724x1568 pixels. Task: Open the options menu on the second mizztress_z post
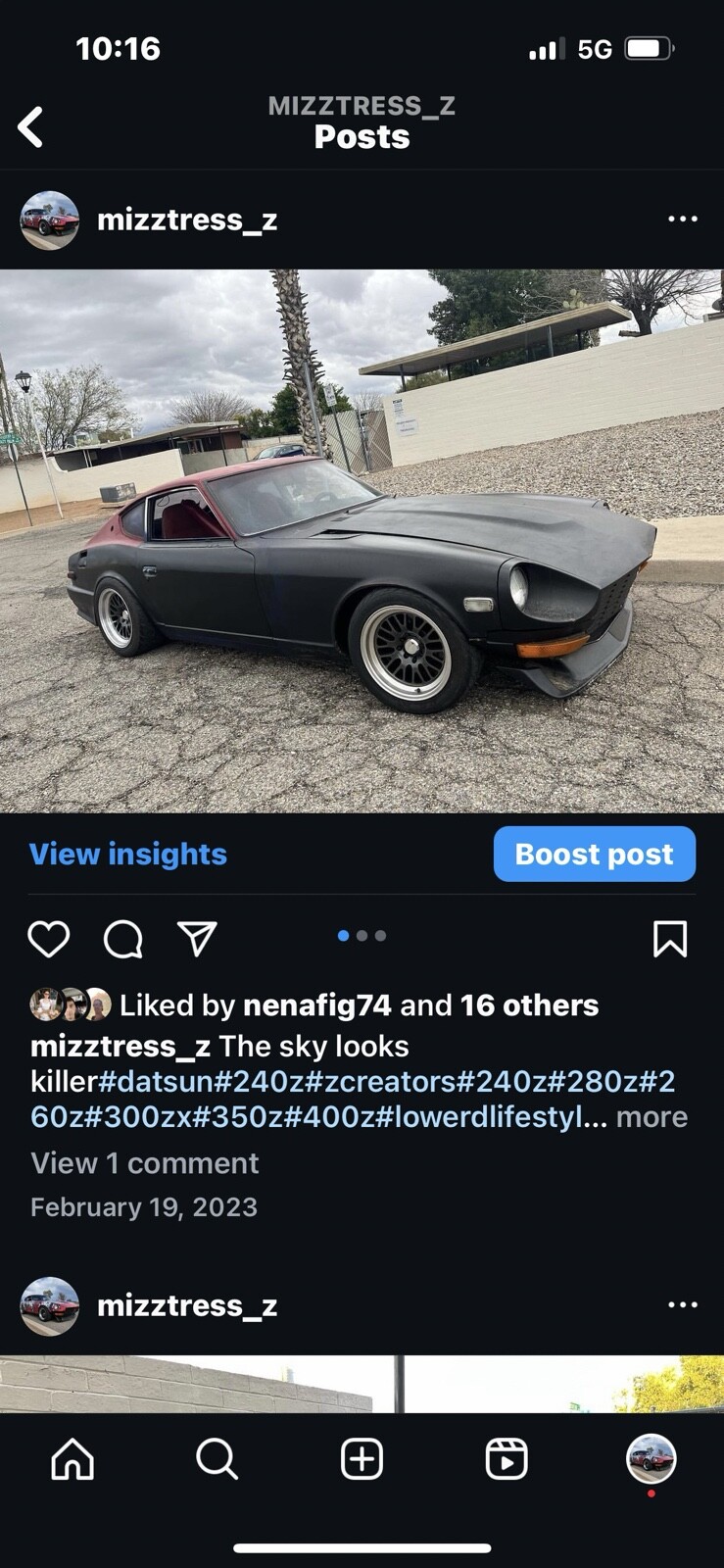[682, 1304]
